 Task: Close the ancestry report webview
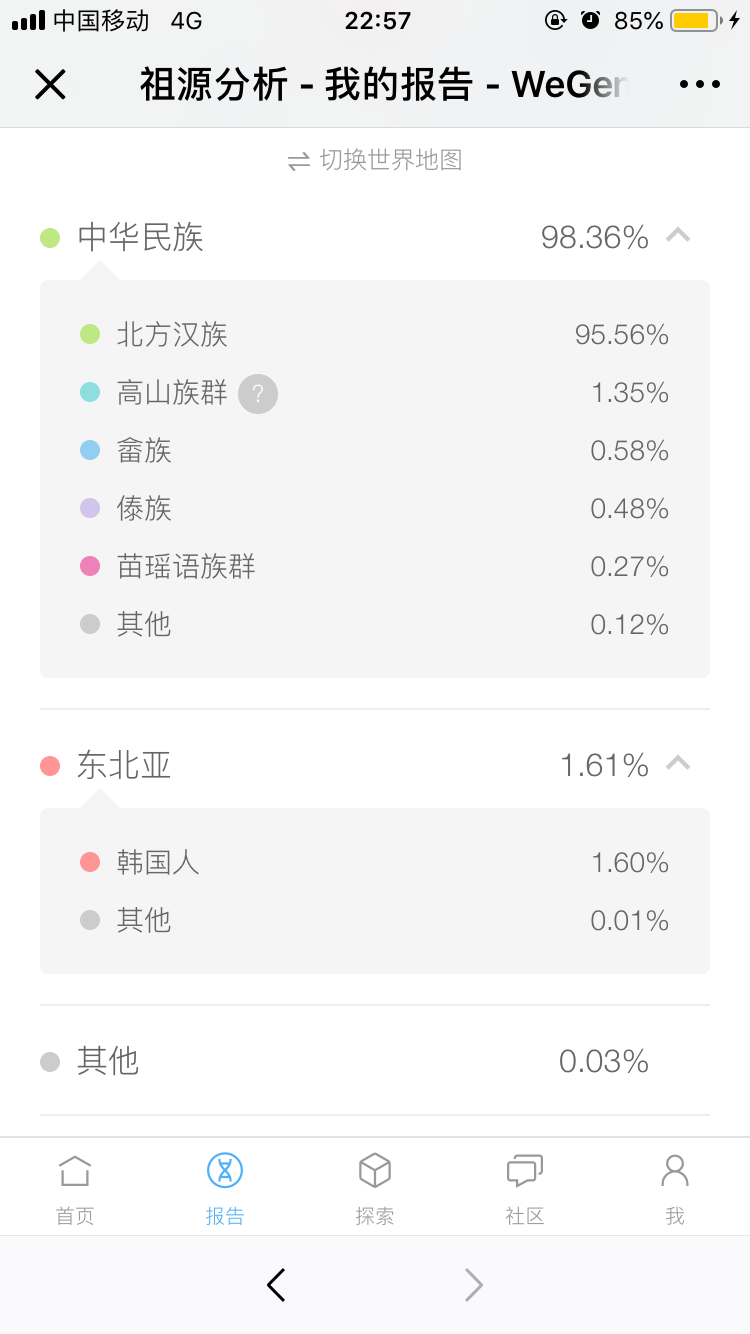tap(50, 85)
